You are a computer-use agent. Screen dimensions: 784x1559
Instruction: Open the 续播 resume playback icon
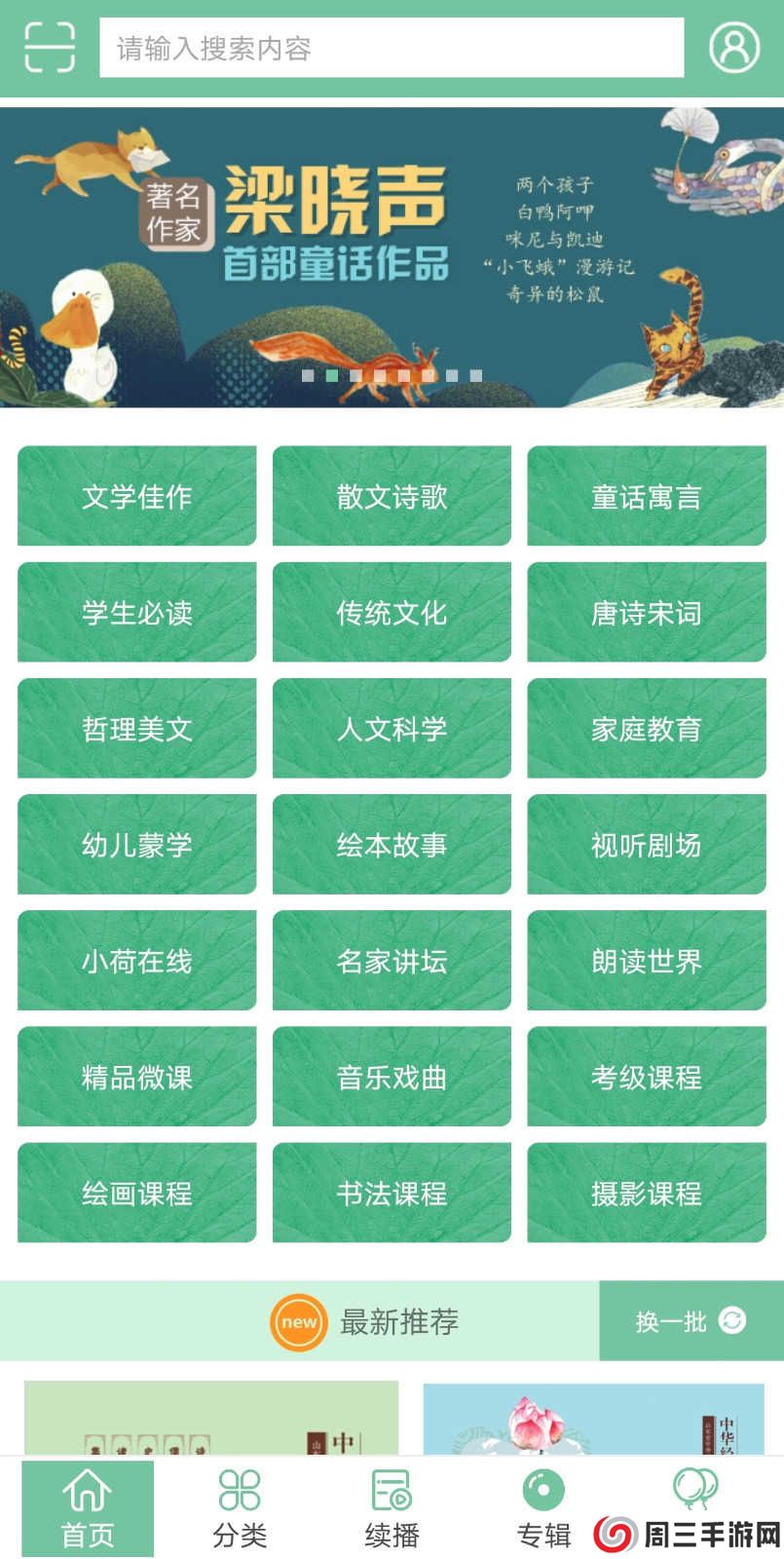(x=389, y=1488)
